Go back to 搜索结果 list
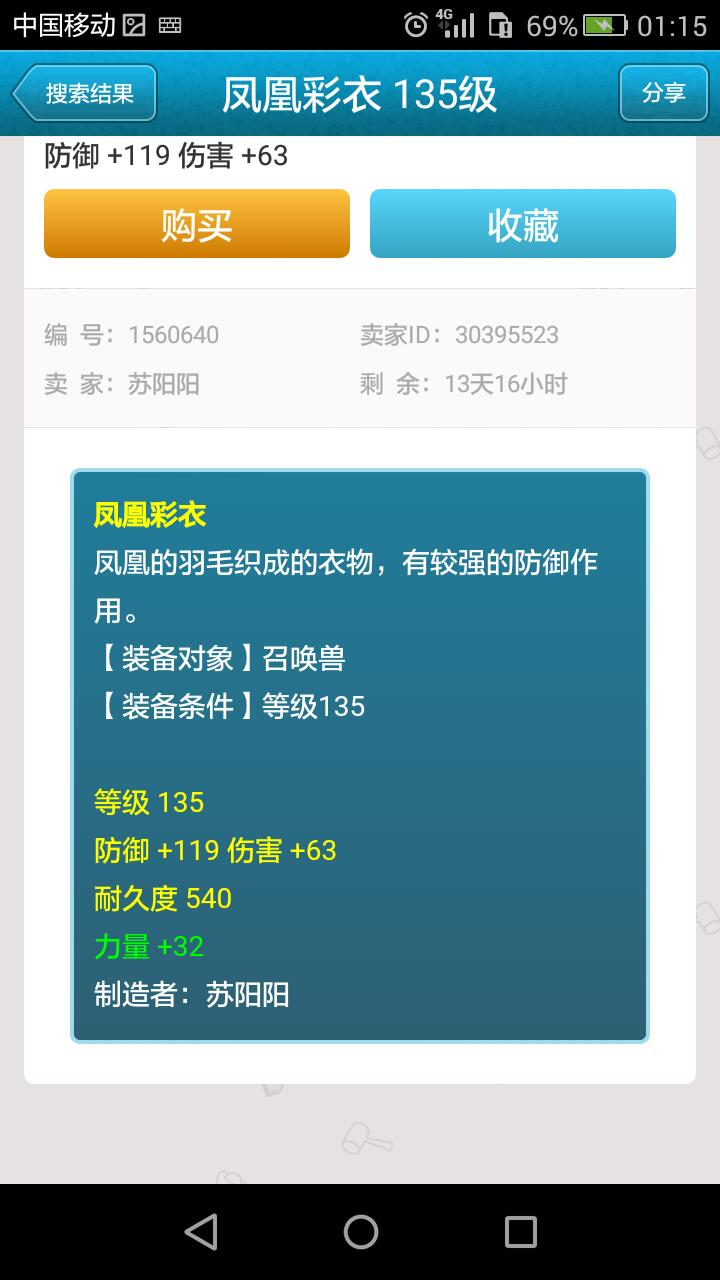Viewport: 720px width, 1280px height. pyautogui.click(x=86, y=94)
